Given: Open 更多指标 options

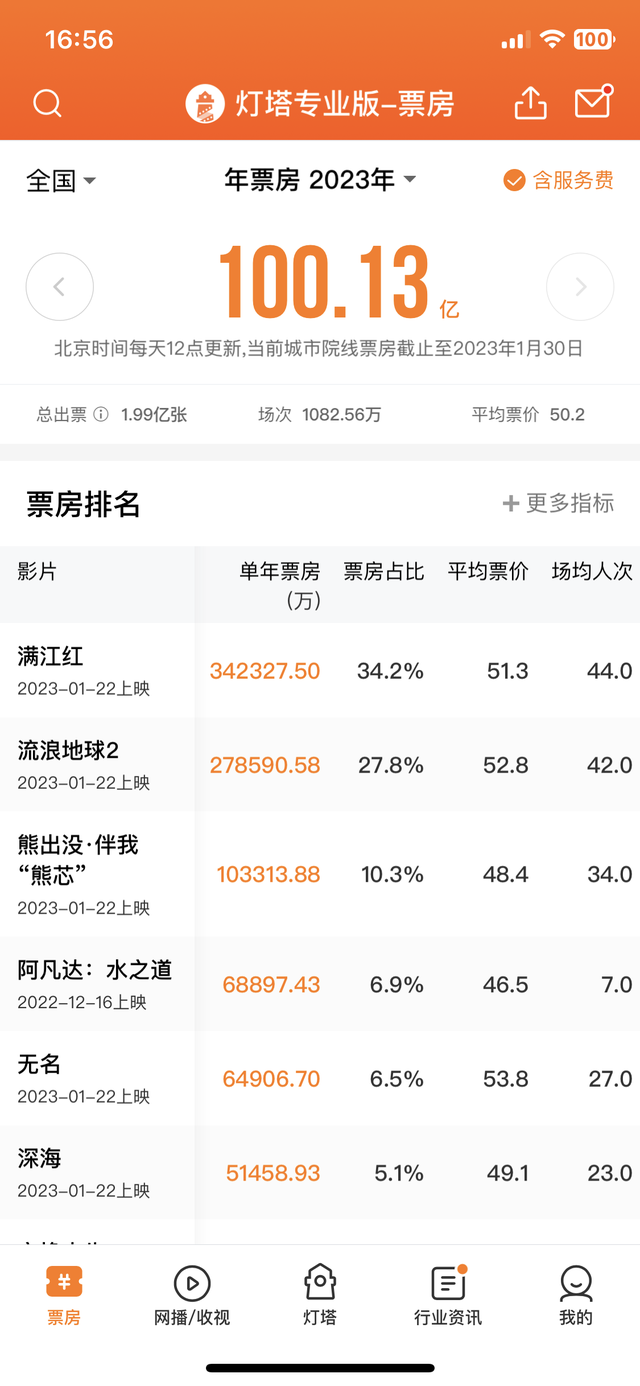Looking at the screenshot, I should point(558,503).
